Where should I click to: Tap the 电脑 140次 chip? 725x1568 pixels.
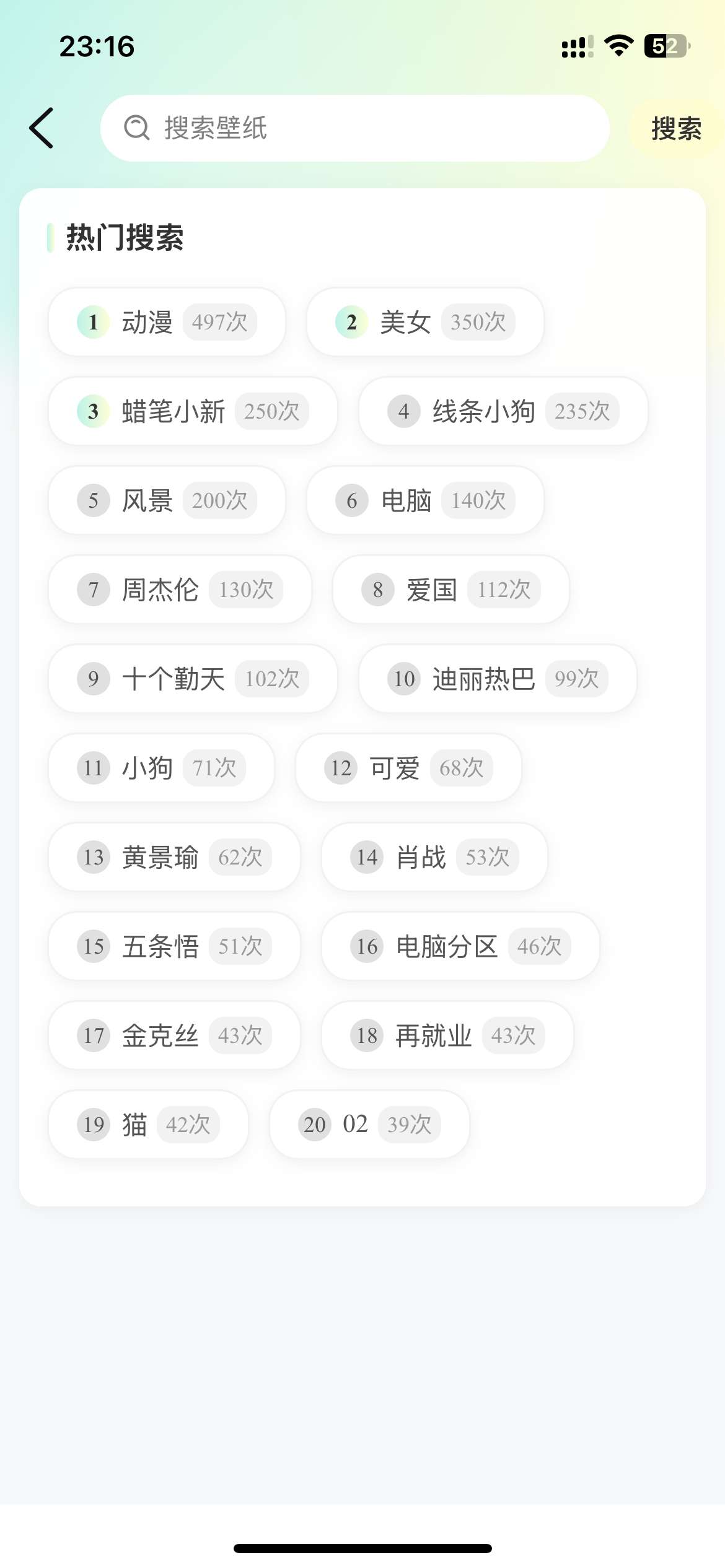[424, 500]
